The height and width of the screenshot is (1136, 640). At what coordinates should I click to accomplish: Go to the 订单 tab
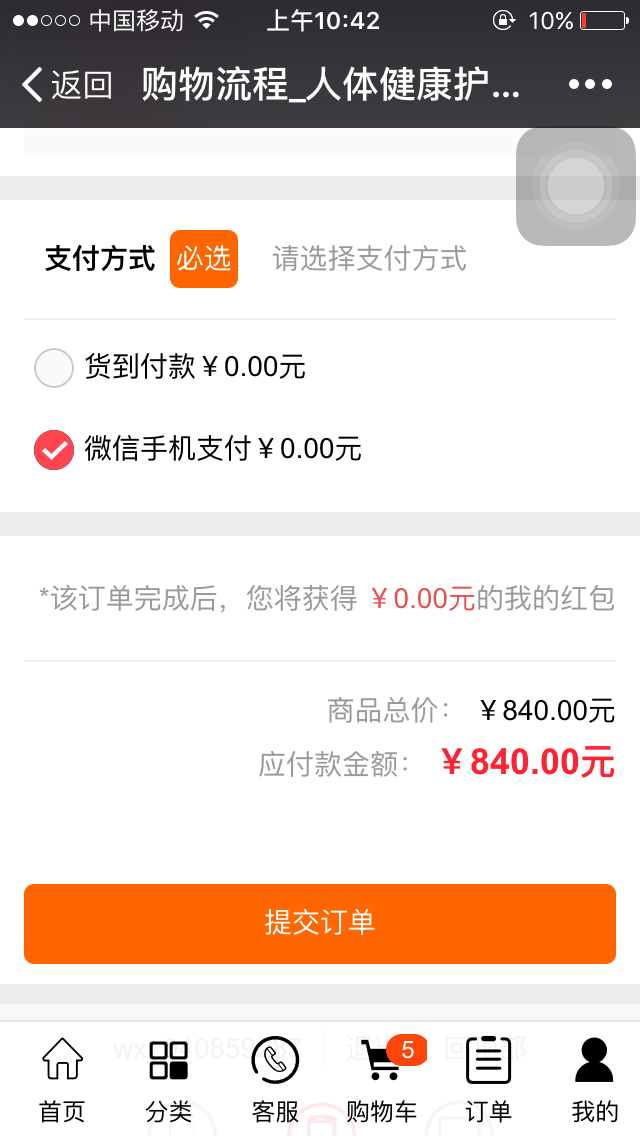488,1078
